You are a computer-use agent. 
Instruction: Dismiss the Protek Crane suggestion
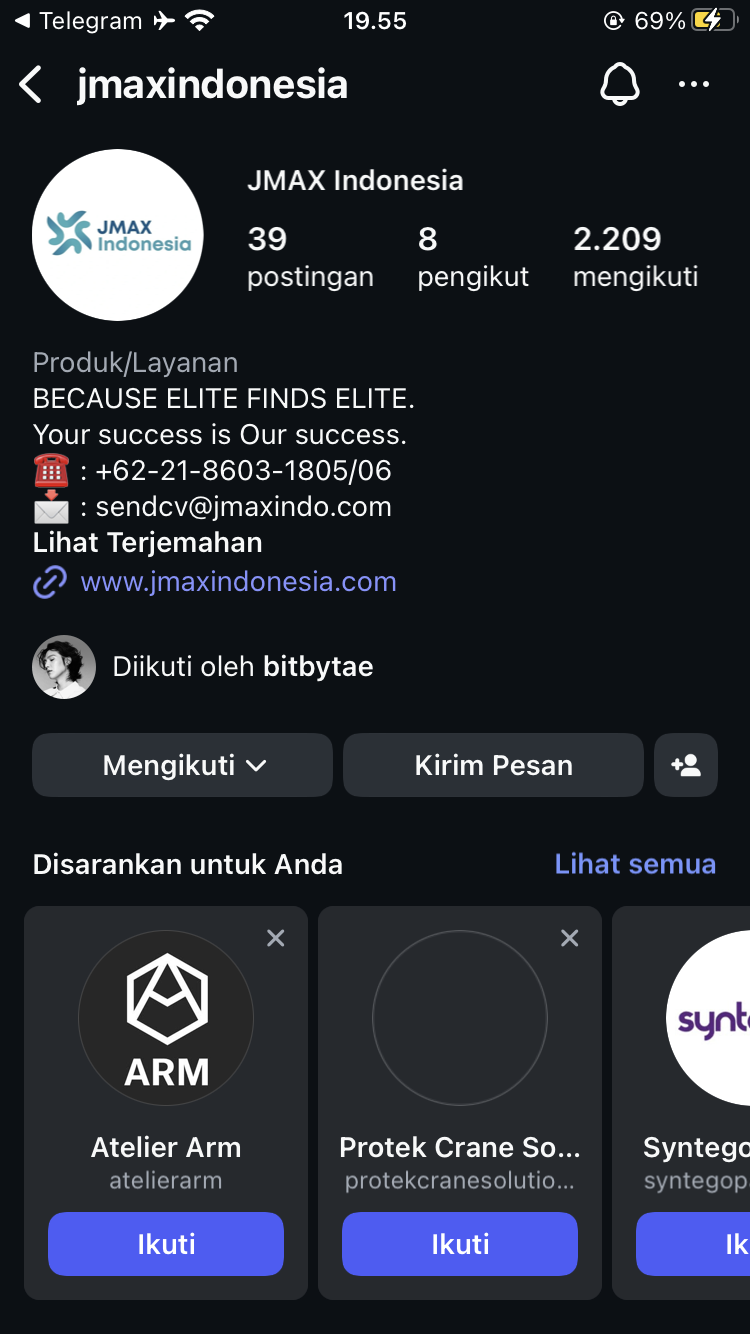[570, 938]
